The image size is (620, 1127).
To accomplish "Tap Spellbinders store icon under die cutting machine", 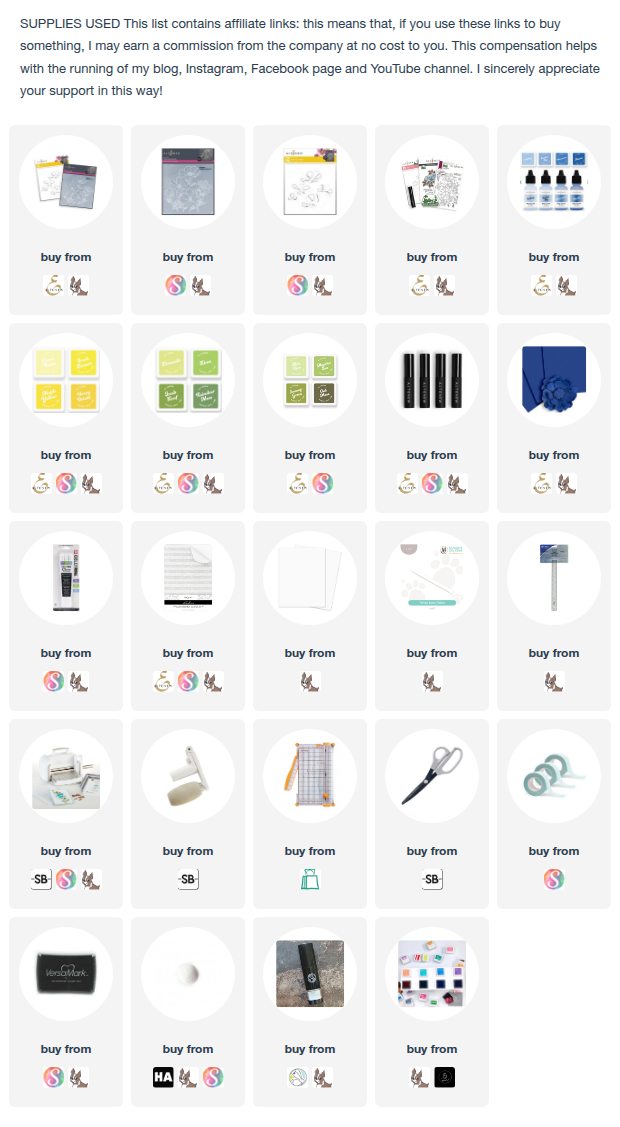I will click(43, 880).
